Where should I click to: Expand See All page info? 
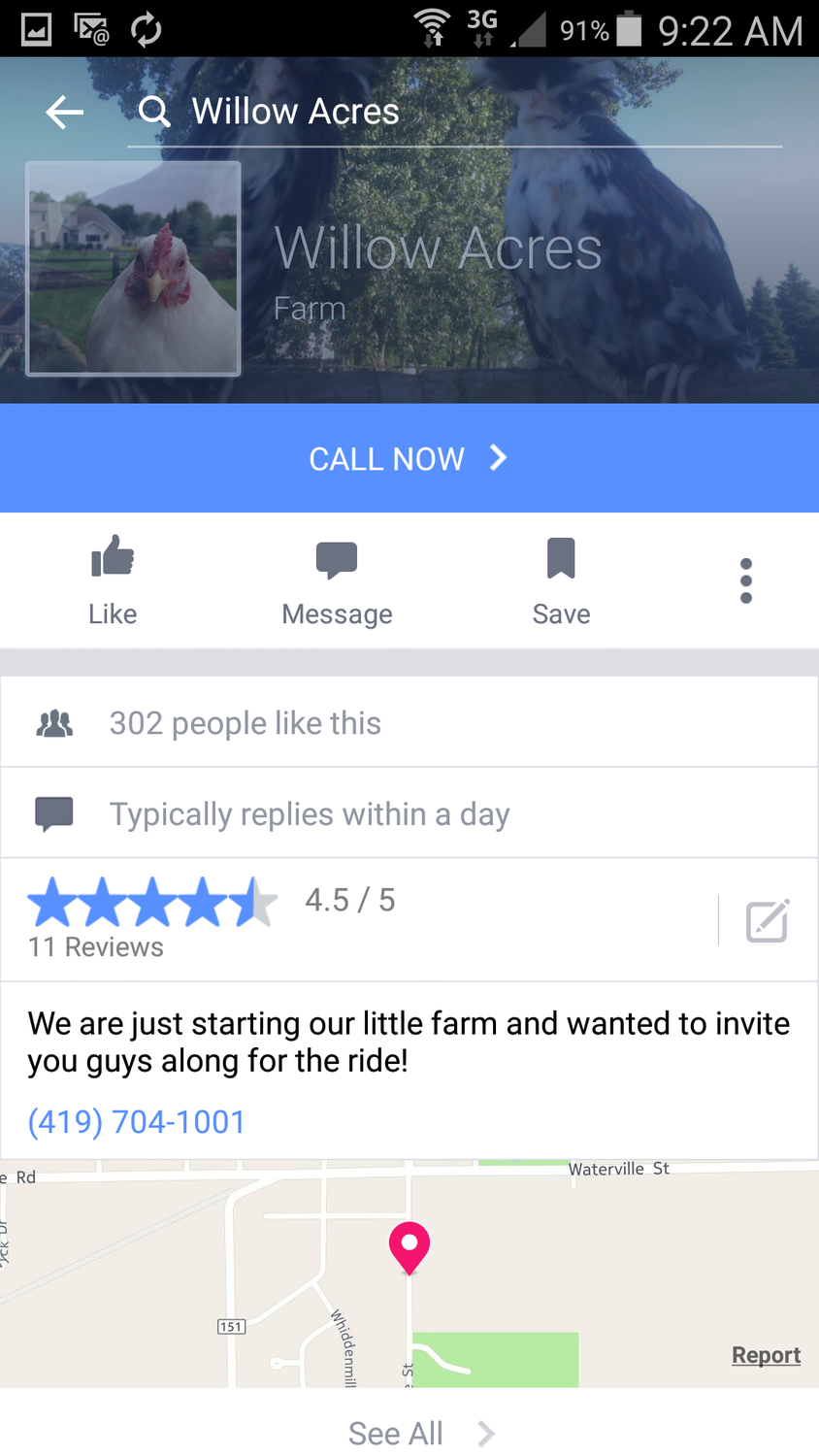tap(409, 1433)
